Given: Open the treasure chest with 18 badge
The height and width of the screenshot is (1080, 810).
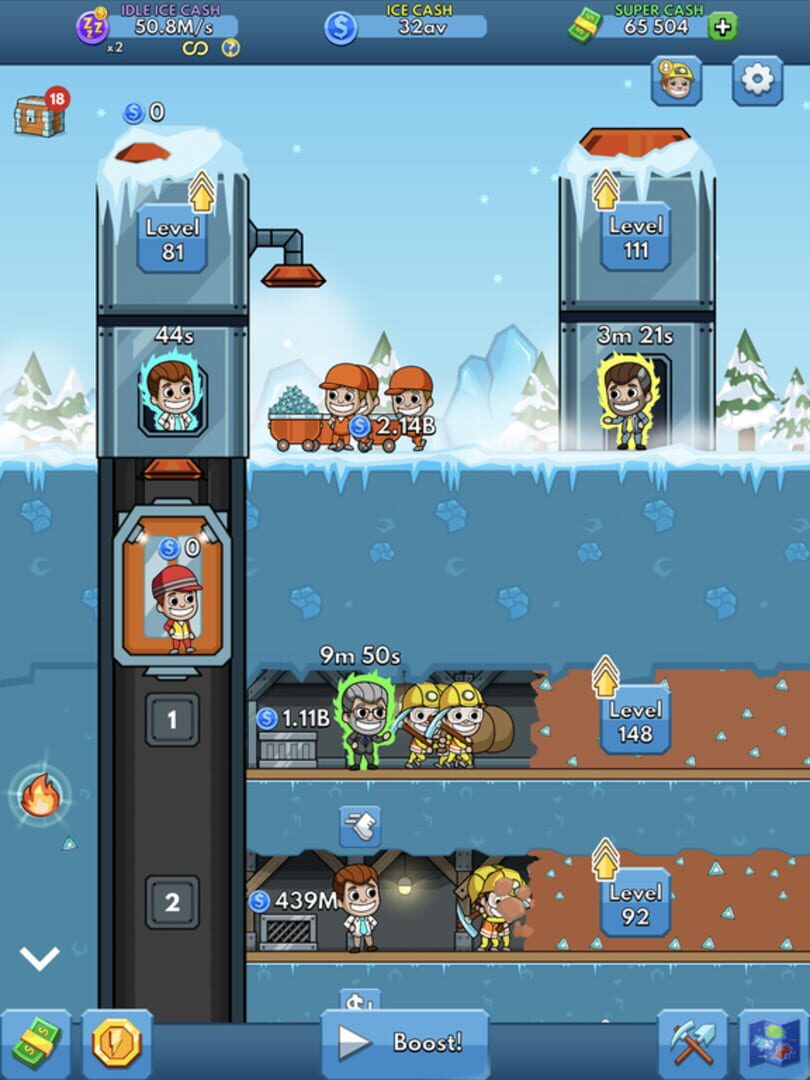Looking at the screenshot, I should 39,116.
